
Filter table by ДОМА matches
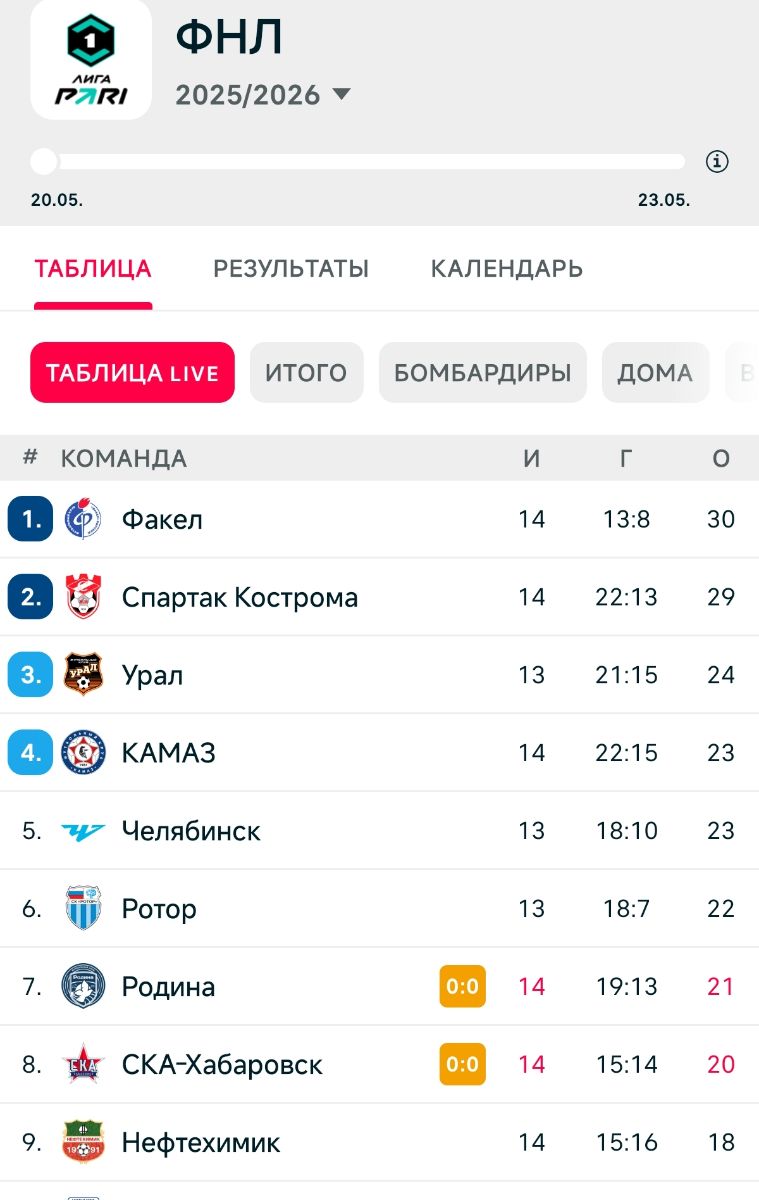[655, 373]
